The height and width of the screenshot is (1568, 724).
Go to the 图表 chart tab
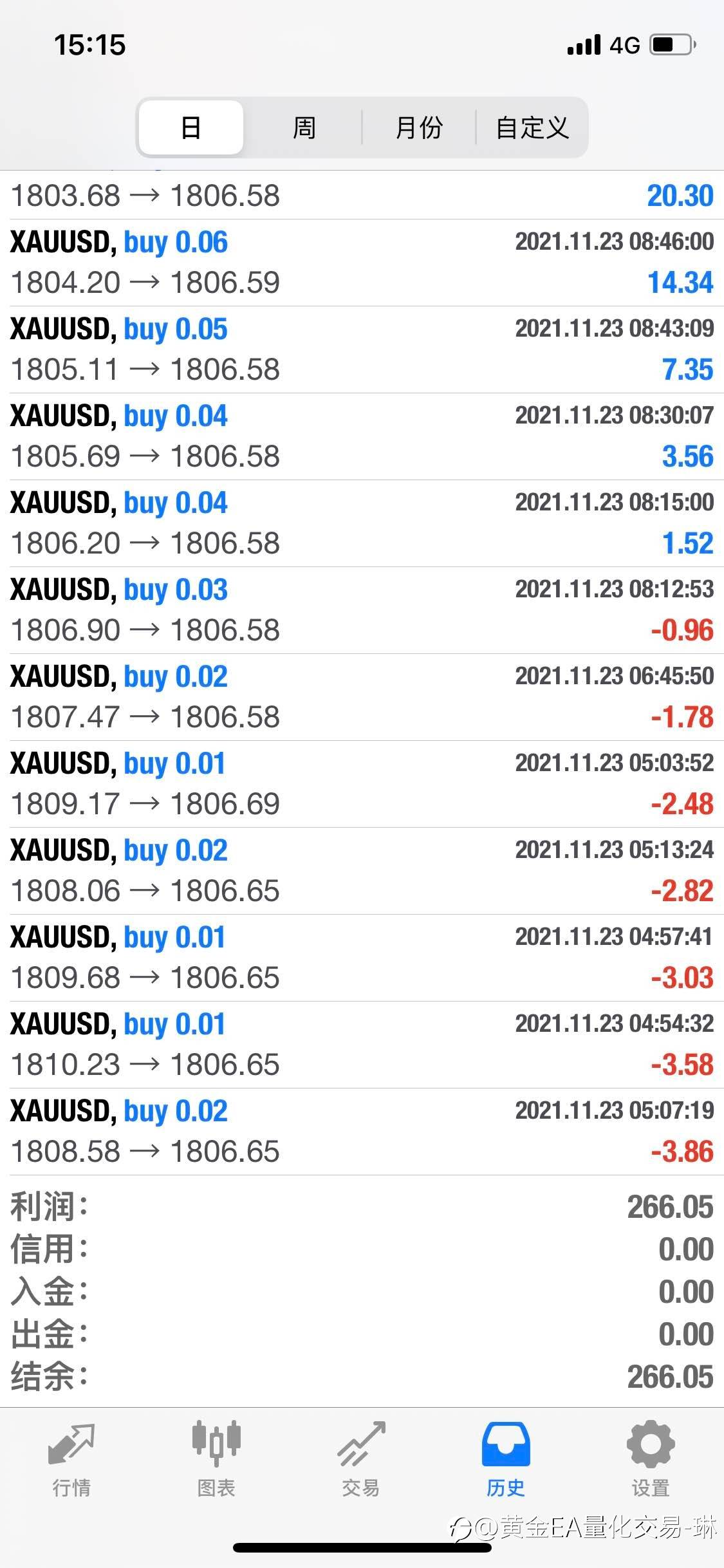216,1459
